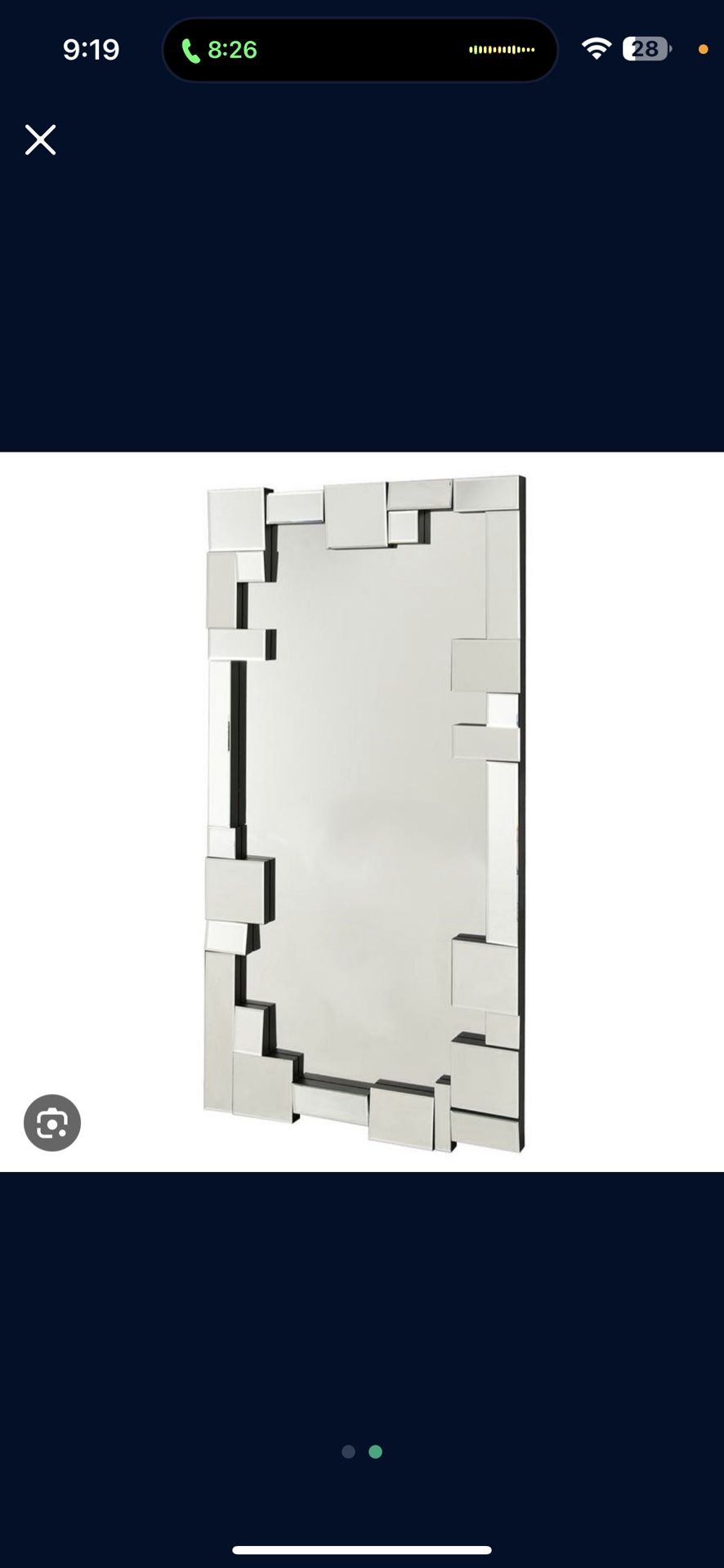Jump to the first image page dot
Viewport: 724px width, 1568px height.
348,1451
